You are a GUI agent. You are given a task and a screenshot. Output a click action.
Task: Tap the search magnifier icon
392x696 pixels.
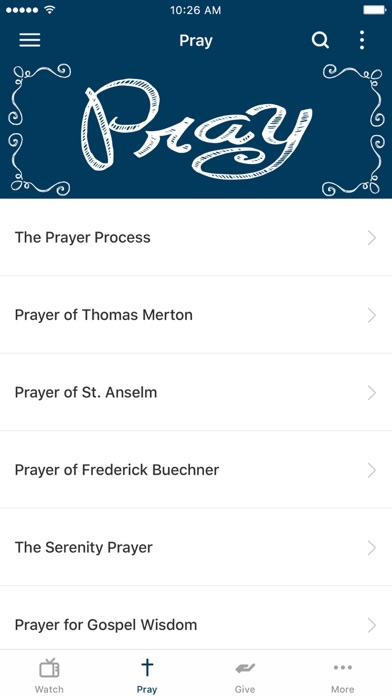(x=320, y=40)
